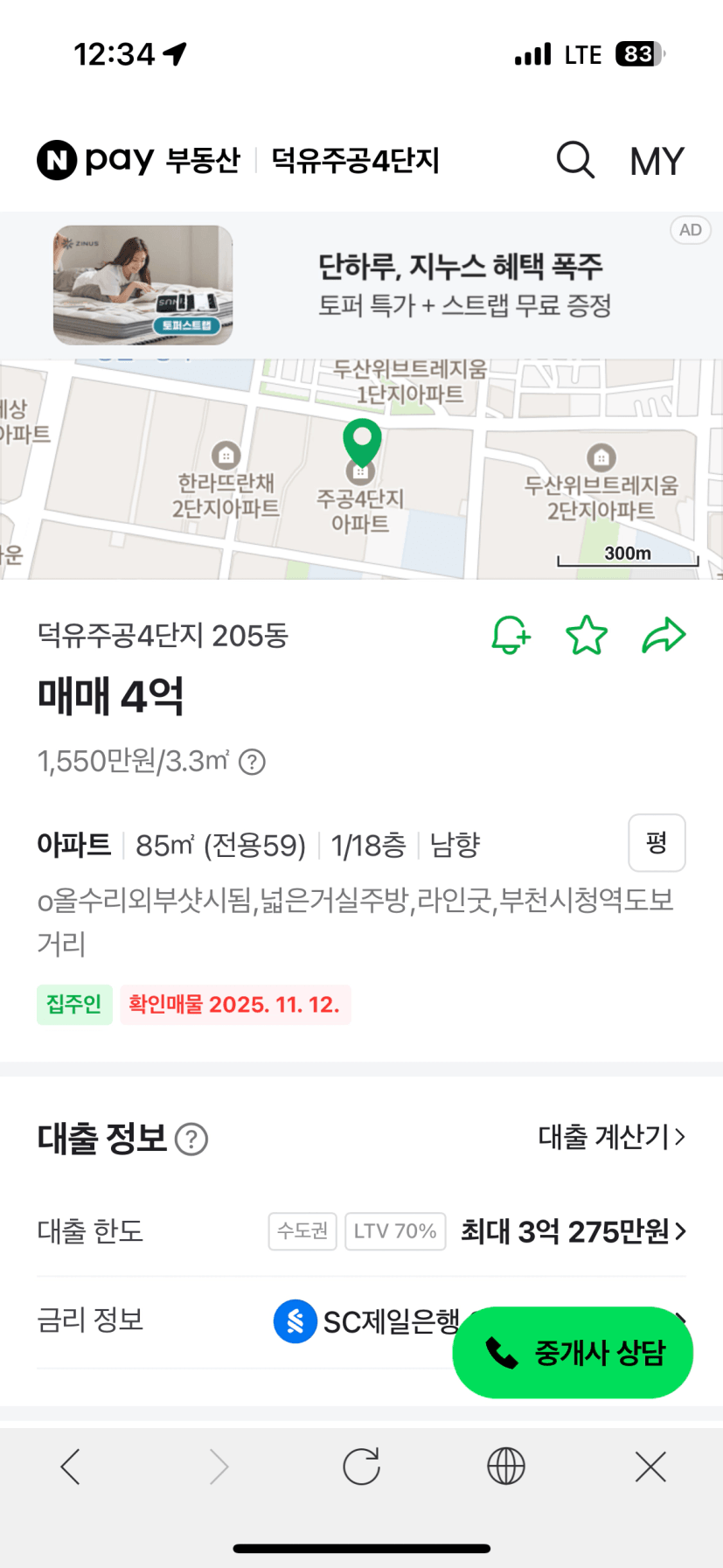Set a price alert with the bell icon
The width and height of the screenshot is (723, 1568).
pyautogui.click(x=511, y=636)
